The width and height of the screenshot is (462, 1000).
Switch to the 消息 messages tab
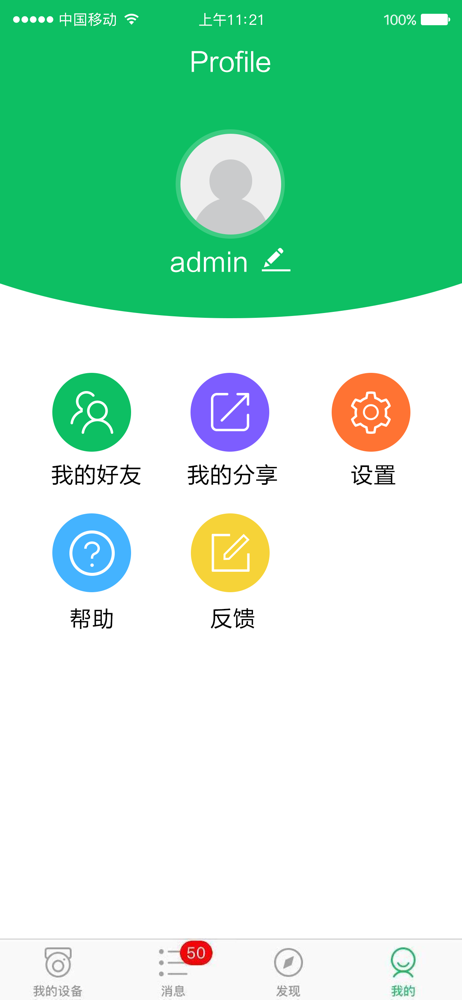click(x=174, y=972)
